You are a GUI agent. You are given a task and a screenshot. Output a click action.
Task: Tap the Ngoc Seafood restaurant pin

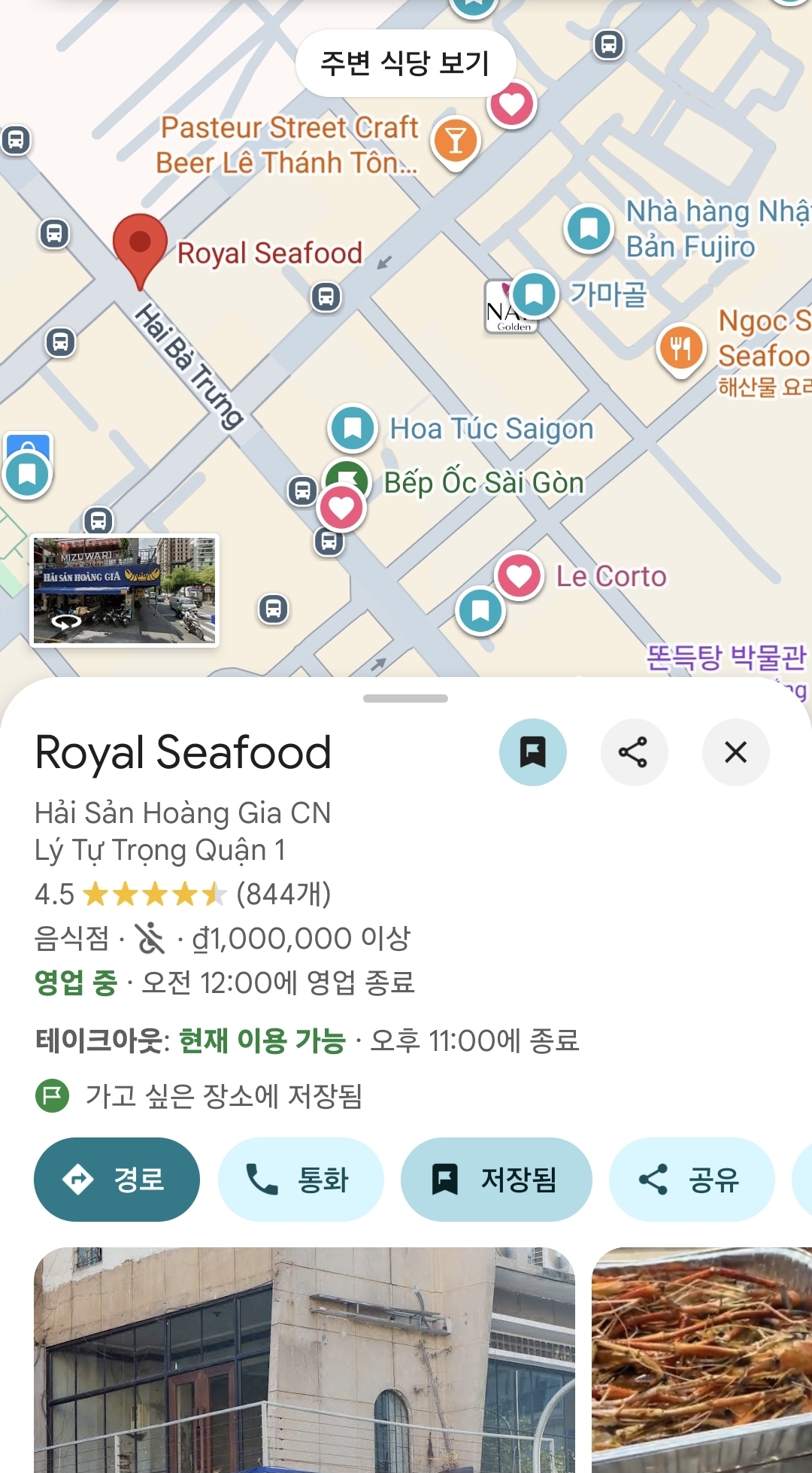coord(681,348)
